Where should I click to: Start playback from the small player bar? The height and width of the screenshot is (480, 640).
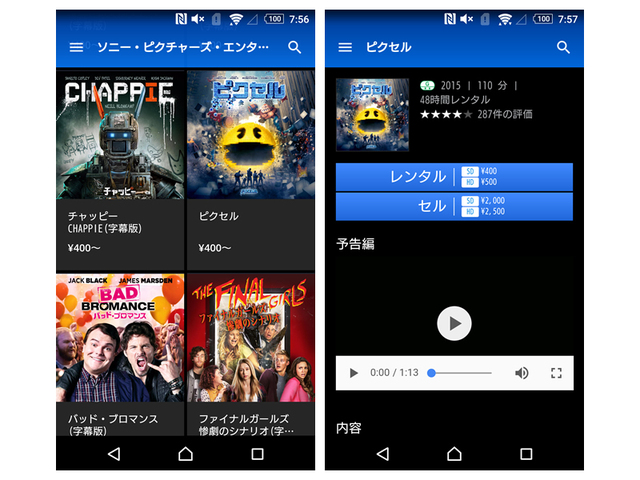[x=353, y=373]
